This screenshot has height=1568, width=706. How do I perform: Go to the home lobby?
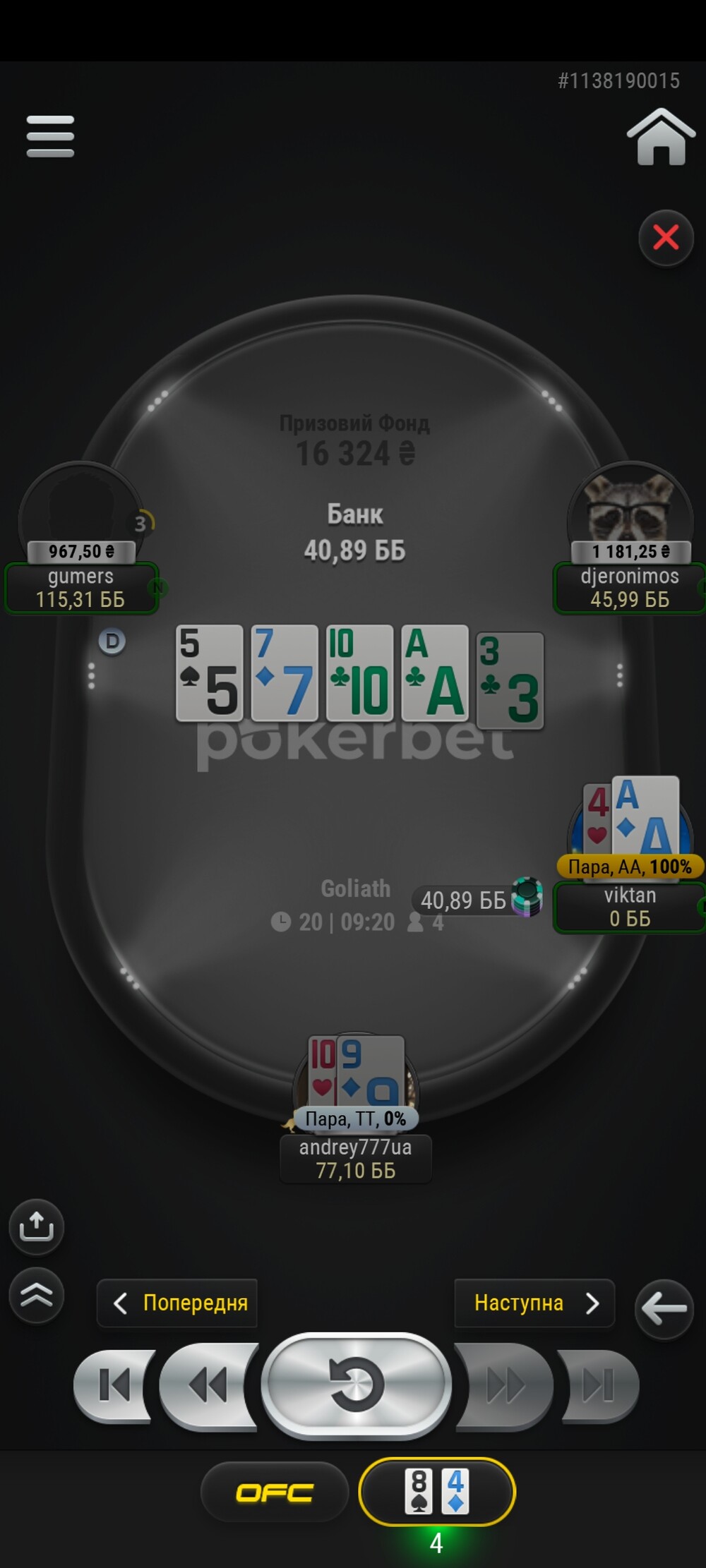(x=661, y=137)
